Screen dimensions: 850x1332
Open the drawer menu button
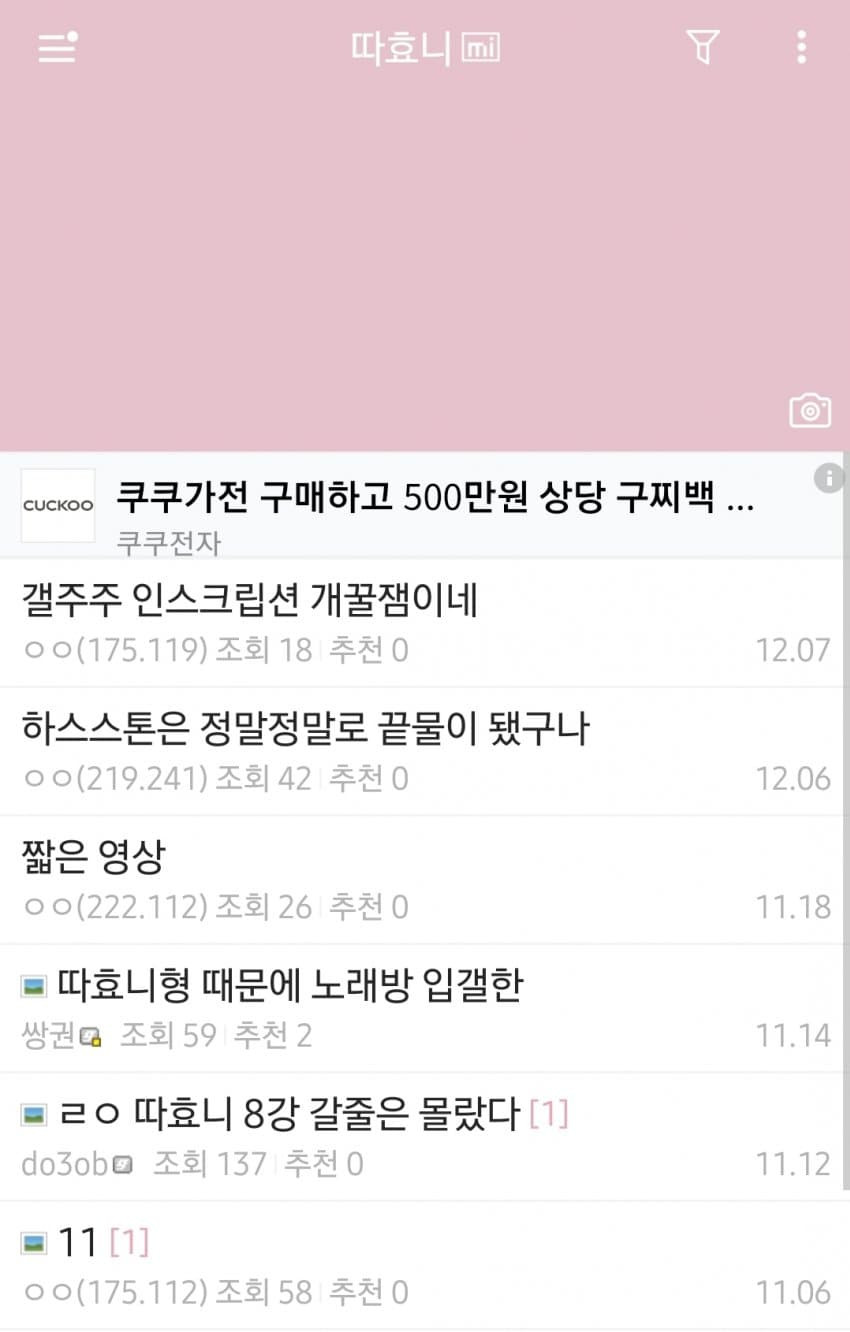click(x=57, y=47)
